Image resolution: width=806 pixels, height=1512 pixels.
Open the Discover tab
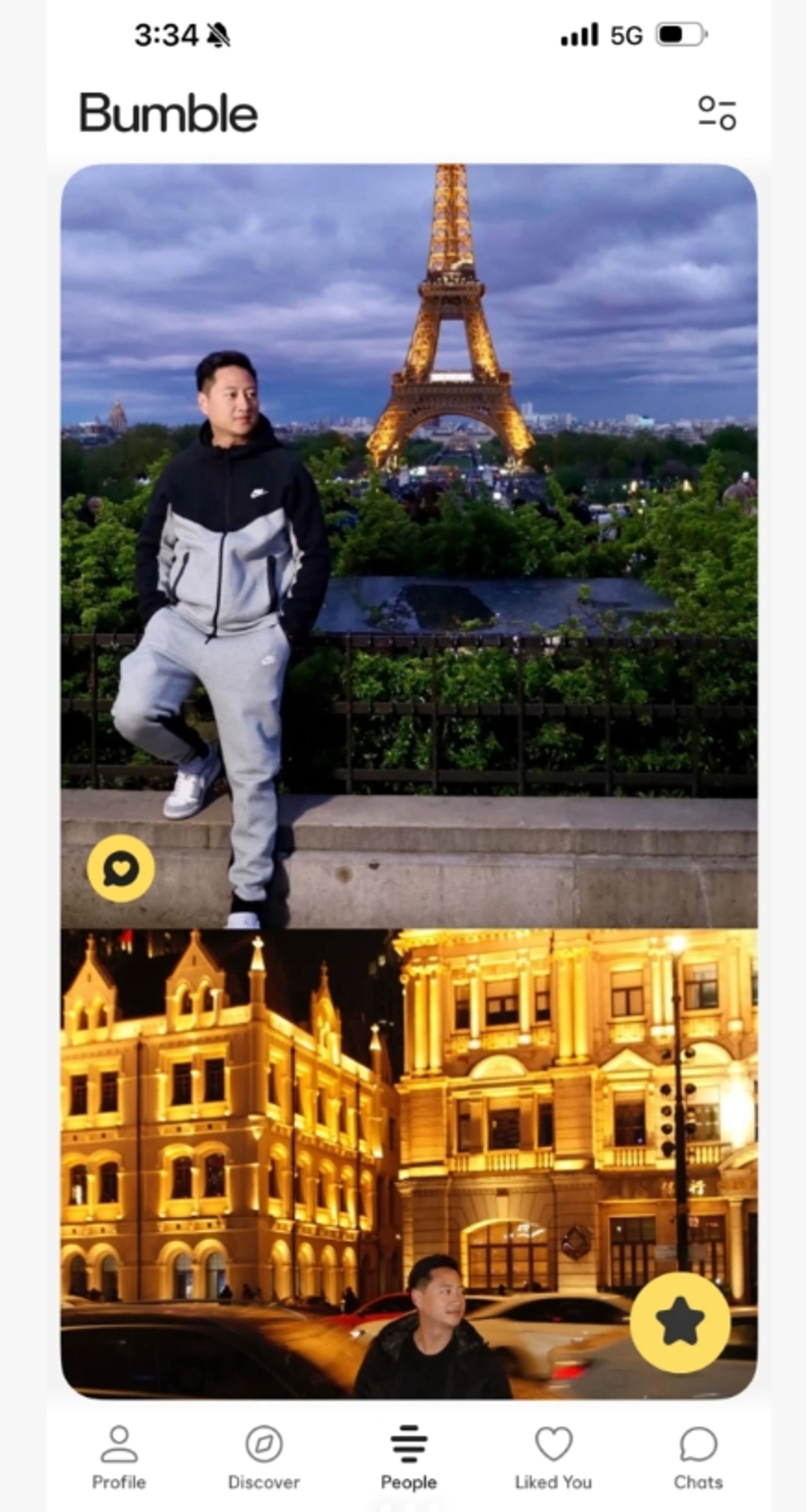tap(263, 1457)
